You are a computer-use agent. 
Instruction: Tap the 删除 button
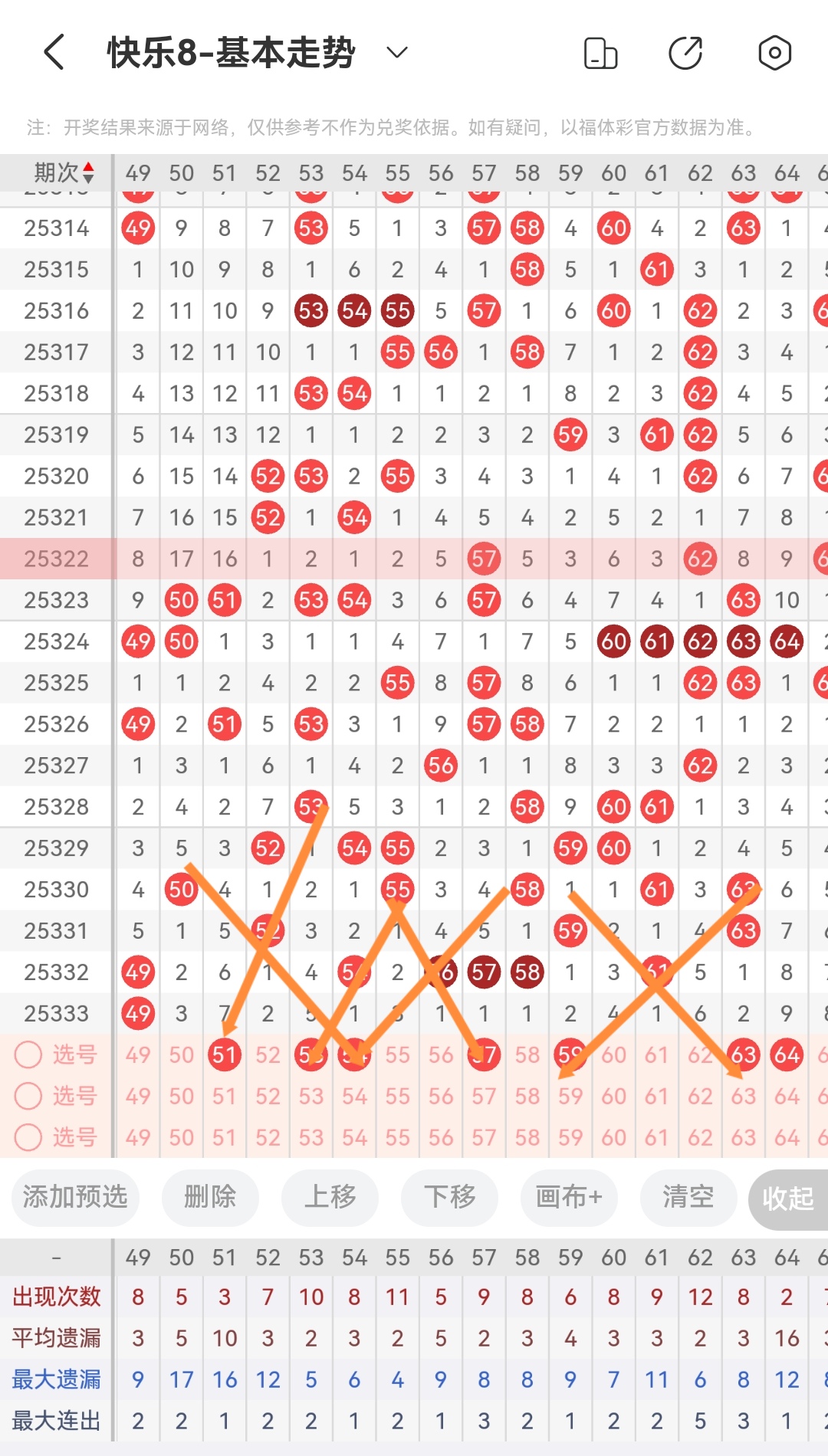[x=210, y=1197]
